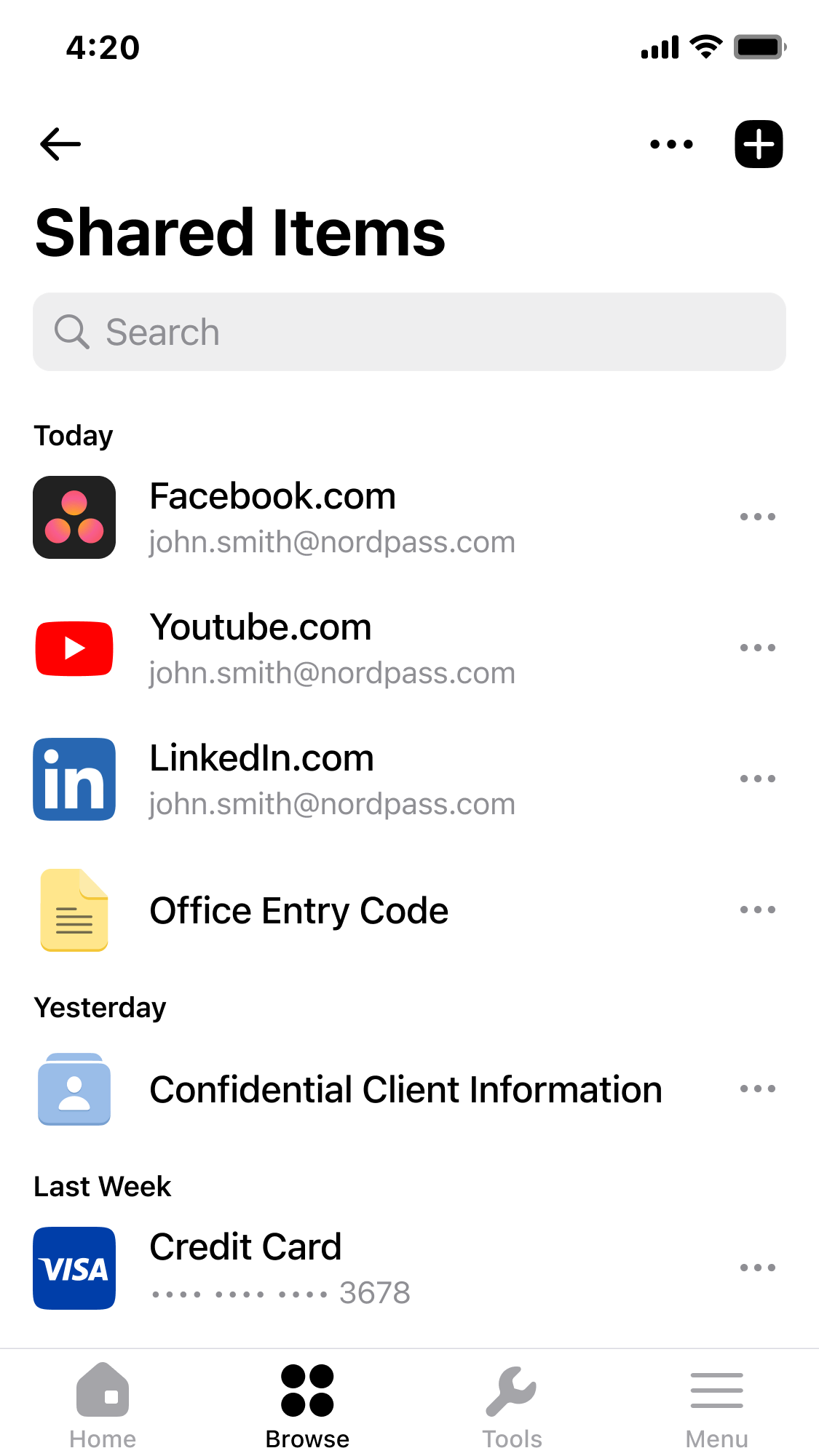The image size is (819, 1456).
Task: Switch to the Home tab
Action: (x=103, y=1406)
